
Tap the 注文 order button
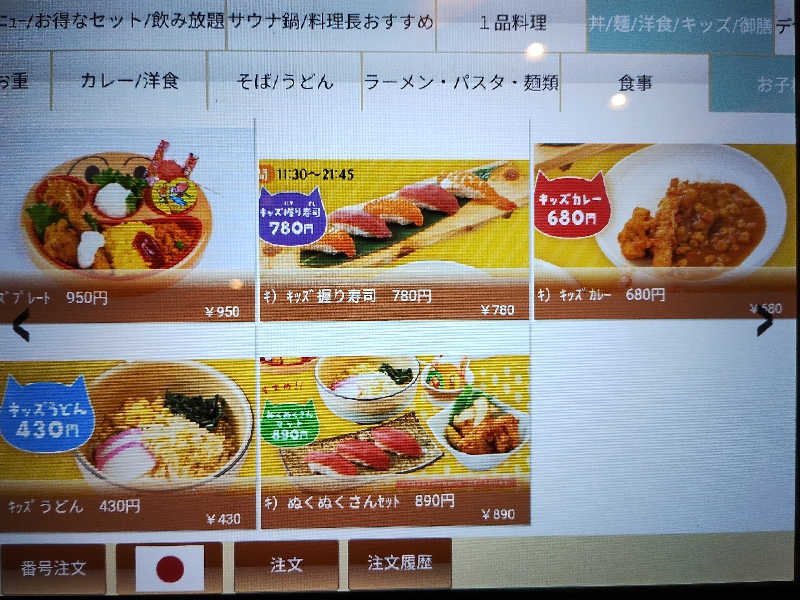(x=286, y=565)
